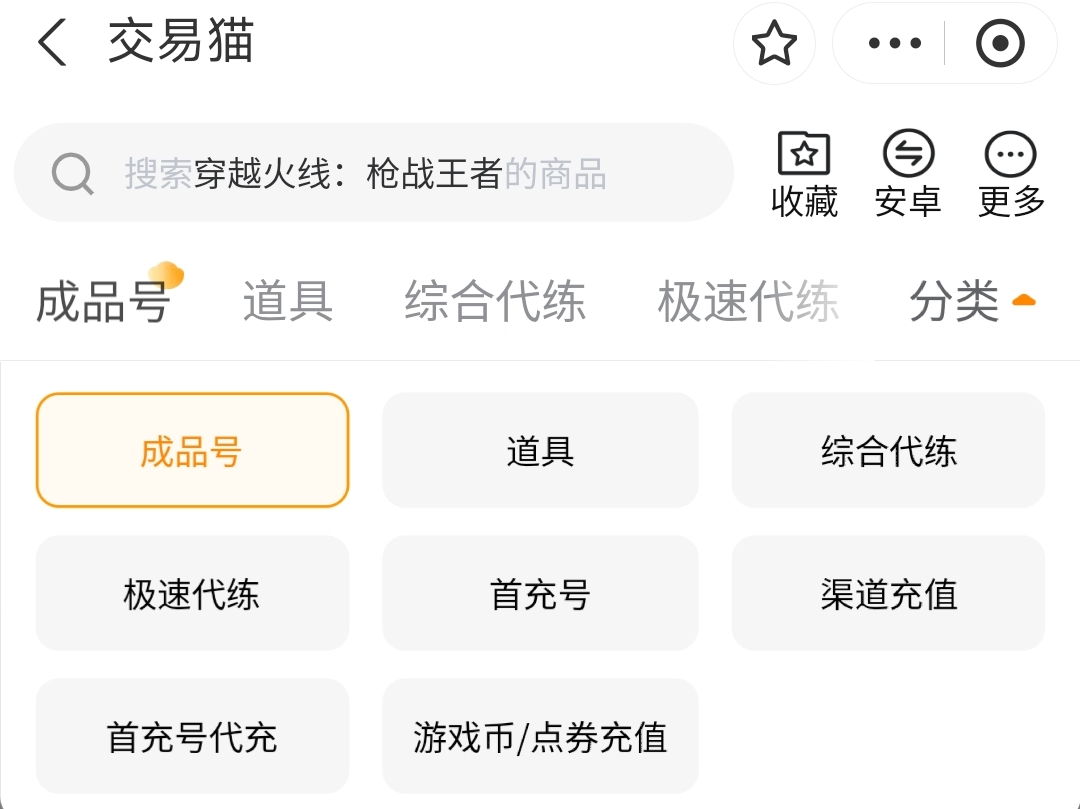Favorite this mini program with the star
The width and height of the screenshot is (1080, 809).
774,44
